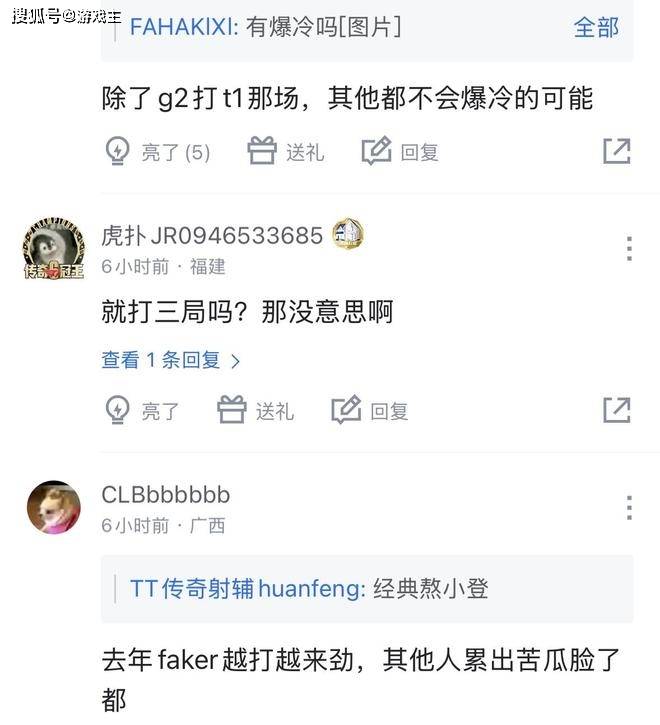Image resolution: width=660 pixels, height=725 pixels.
Task: Reply to the 就打三局吗 comment
Action: pos(370,410)
